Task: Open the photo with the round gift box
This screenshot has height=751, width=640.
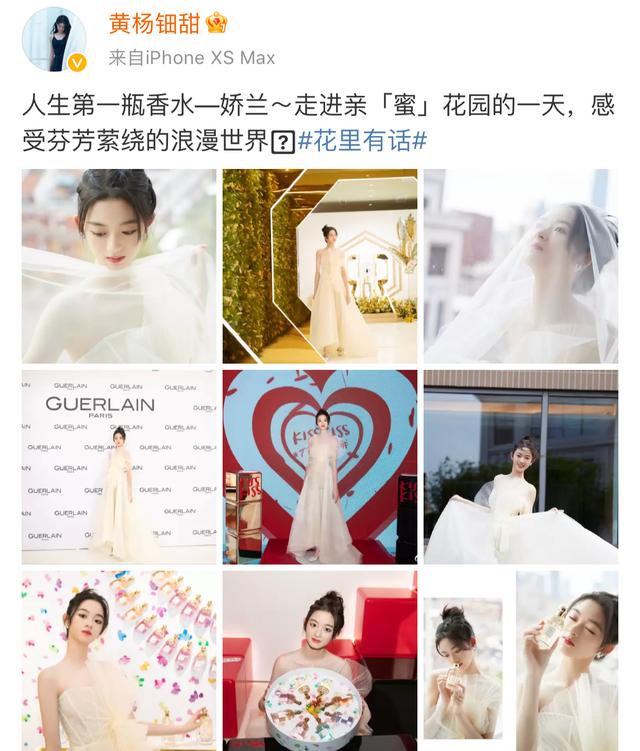Action: tap(320, 660)
